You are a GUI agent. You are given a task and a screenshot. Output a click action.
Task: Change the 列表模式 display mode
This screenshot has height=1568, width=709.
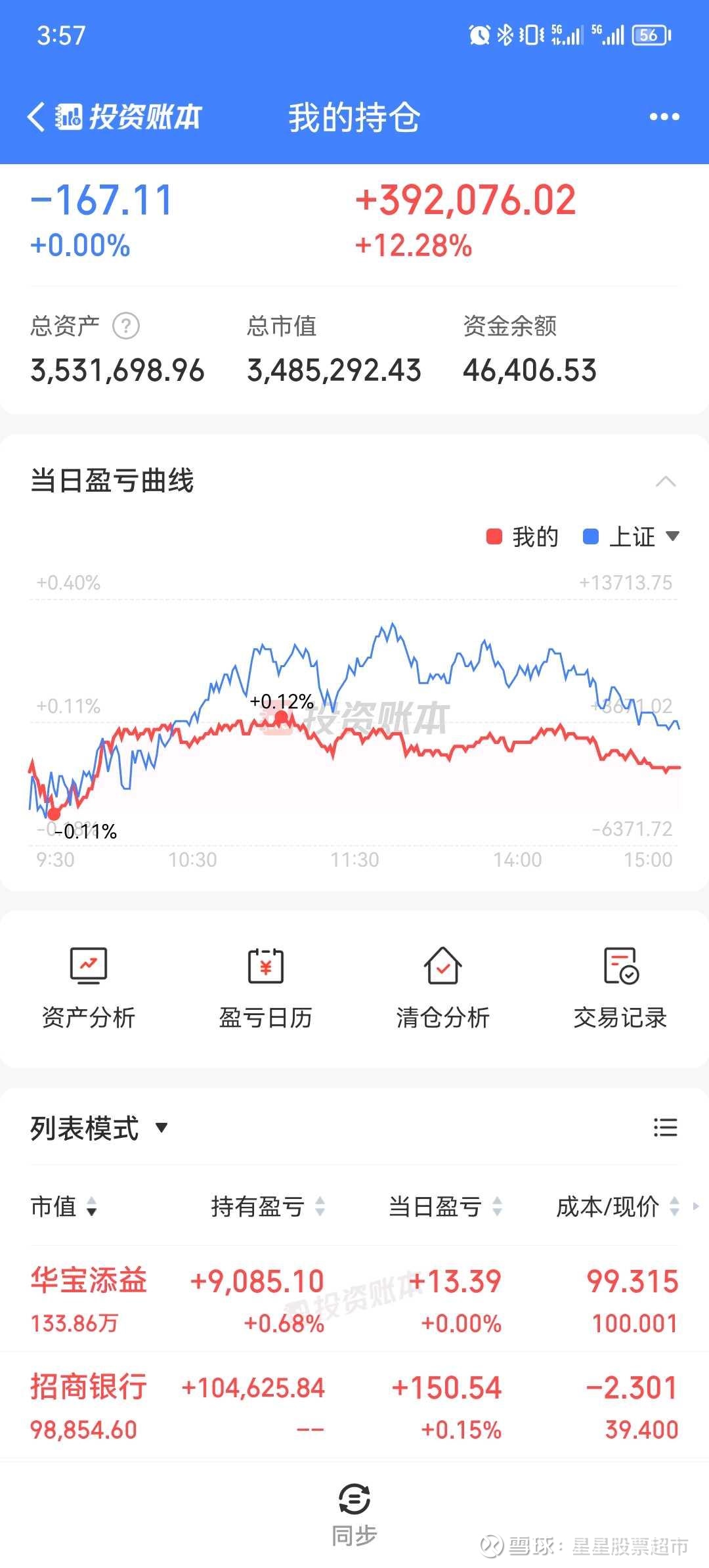click(x=98, y=1129)
